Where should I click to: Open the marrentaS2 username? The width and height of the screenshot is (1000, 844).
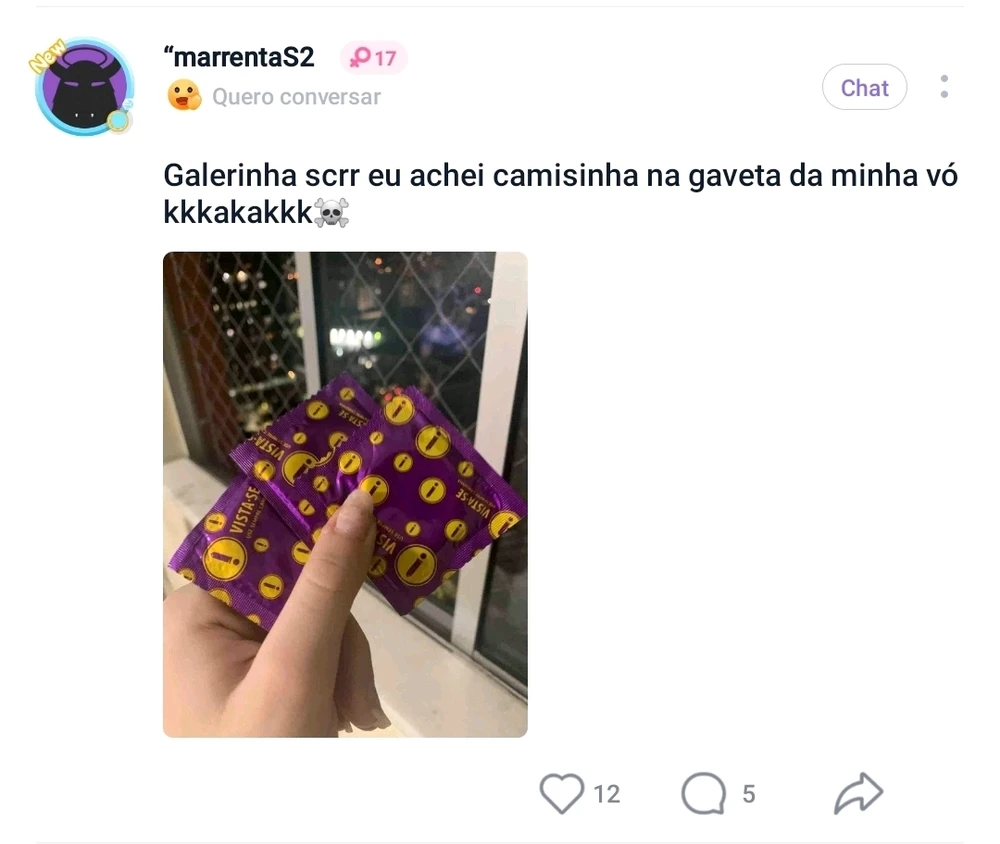coord(238,58)
